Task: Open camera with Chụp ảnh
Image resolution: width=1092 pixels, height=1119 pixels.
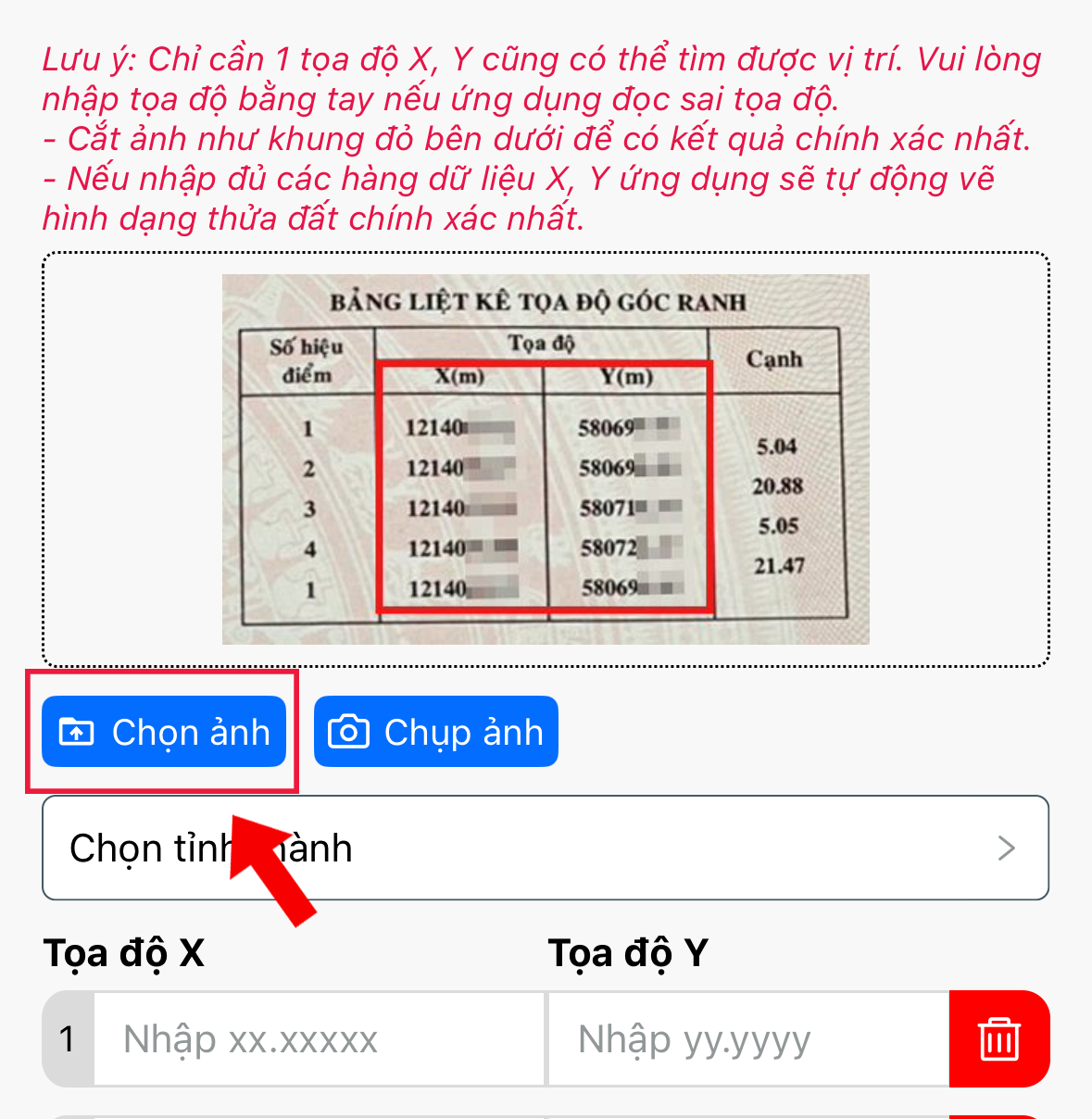Action: (435, 732)
